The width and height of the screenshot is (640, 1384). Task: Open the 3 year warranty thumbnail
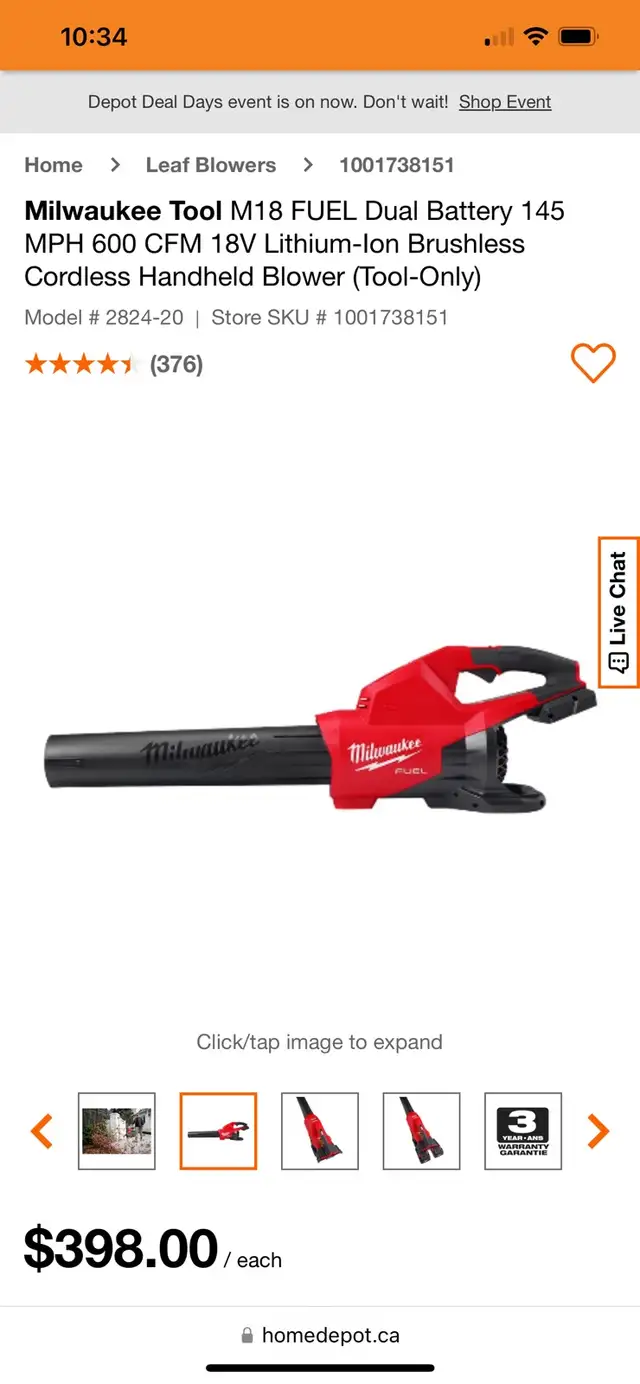(x=523, y=1131)
